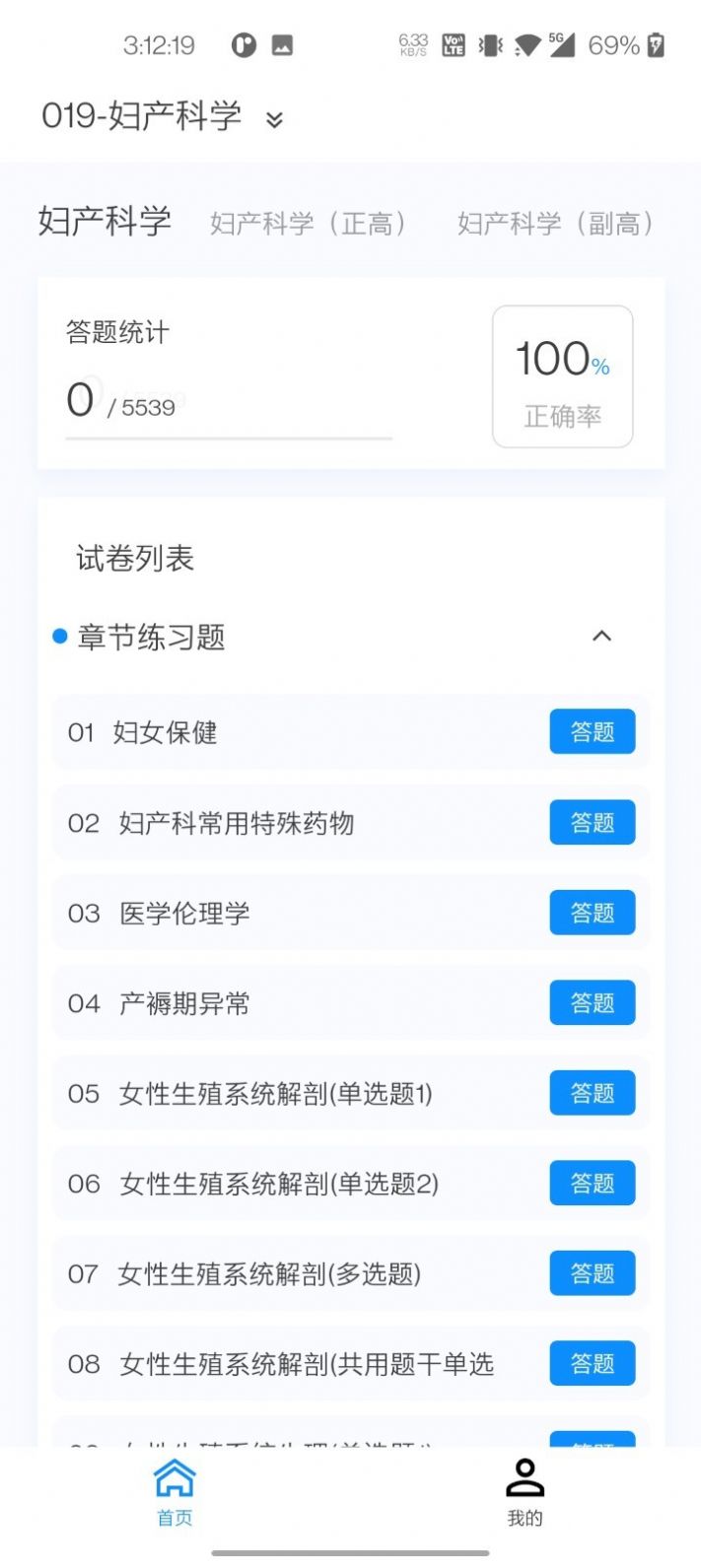
Task: Go to the 首页 tab
Action: 175,1492
